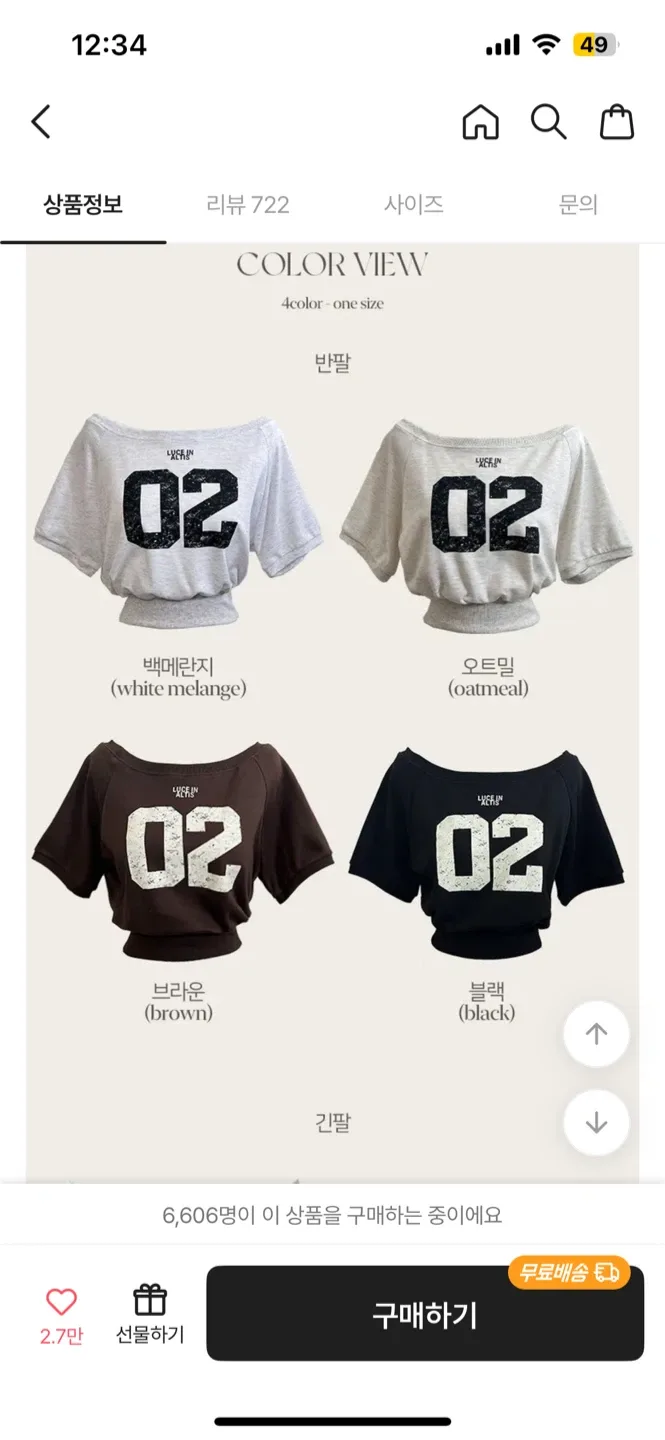Switch to the 상품정보 tab
This screenshot has height=1440, width=665.
coord(83,205)
